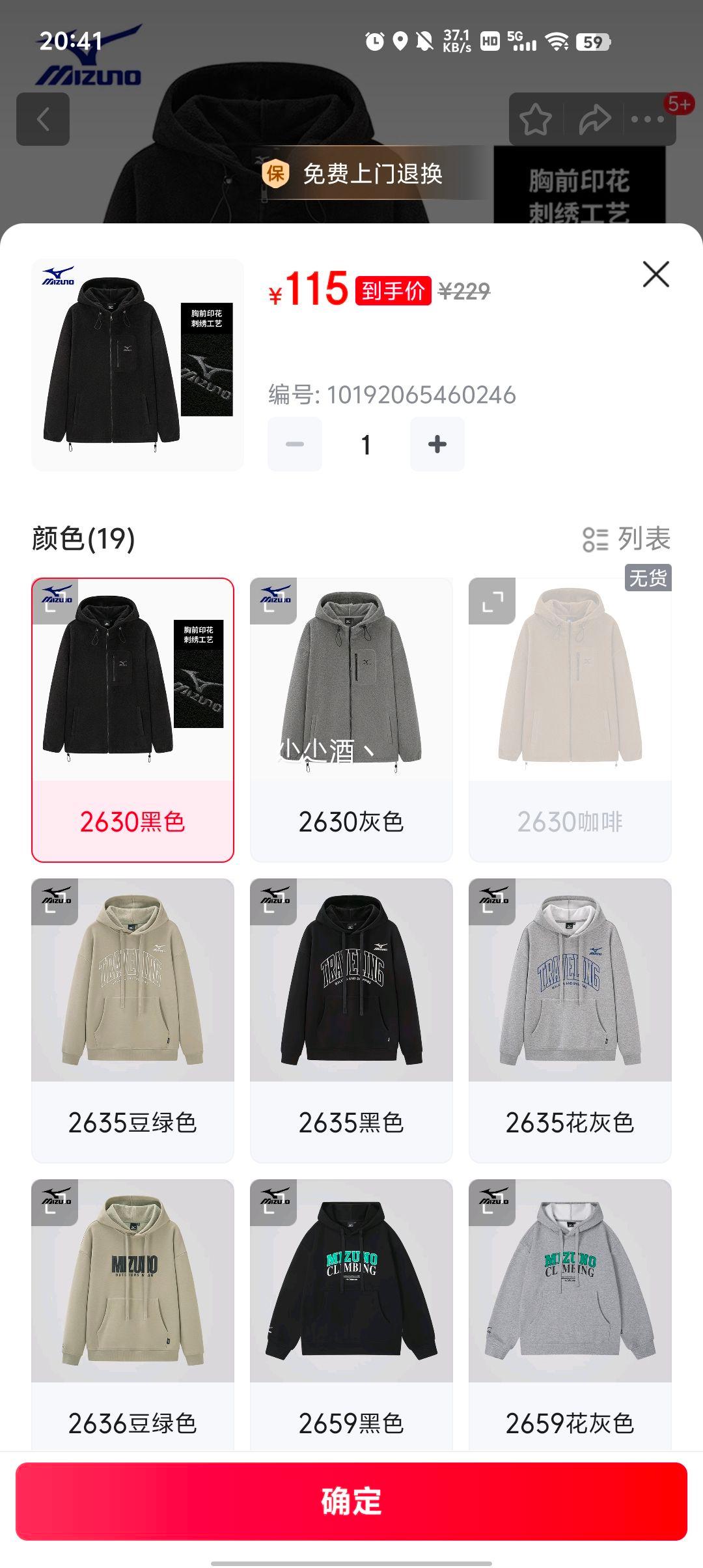This screenshot has height=1568, width=703.
Task: Share this product
Action: coord(594,119)
